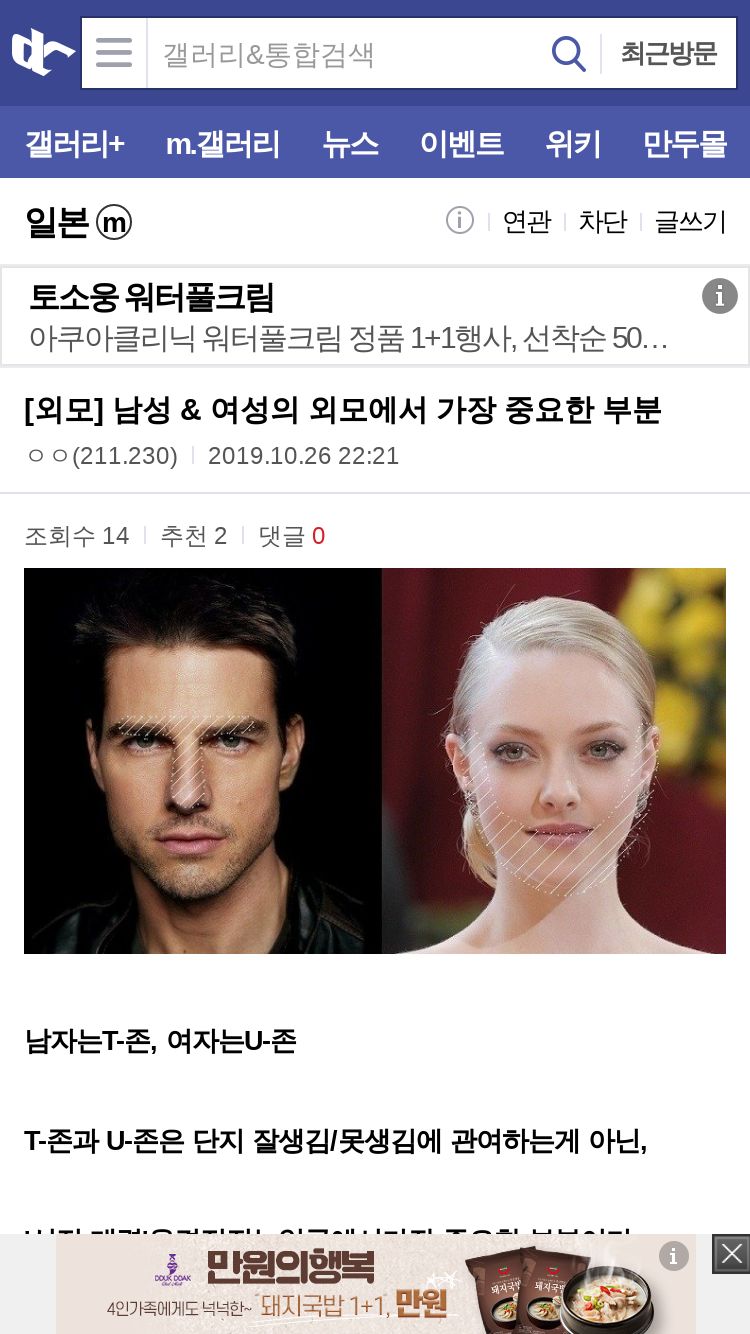Show gallery info via circled i icon
The image size is (750, 1334).
[x=460, y=220]
